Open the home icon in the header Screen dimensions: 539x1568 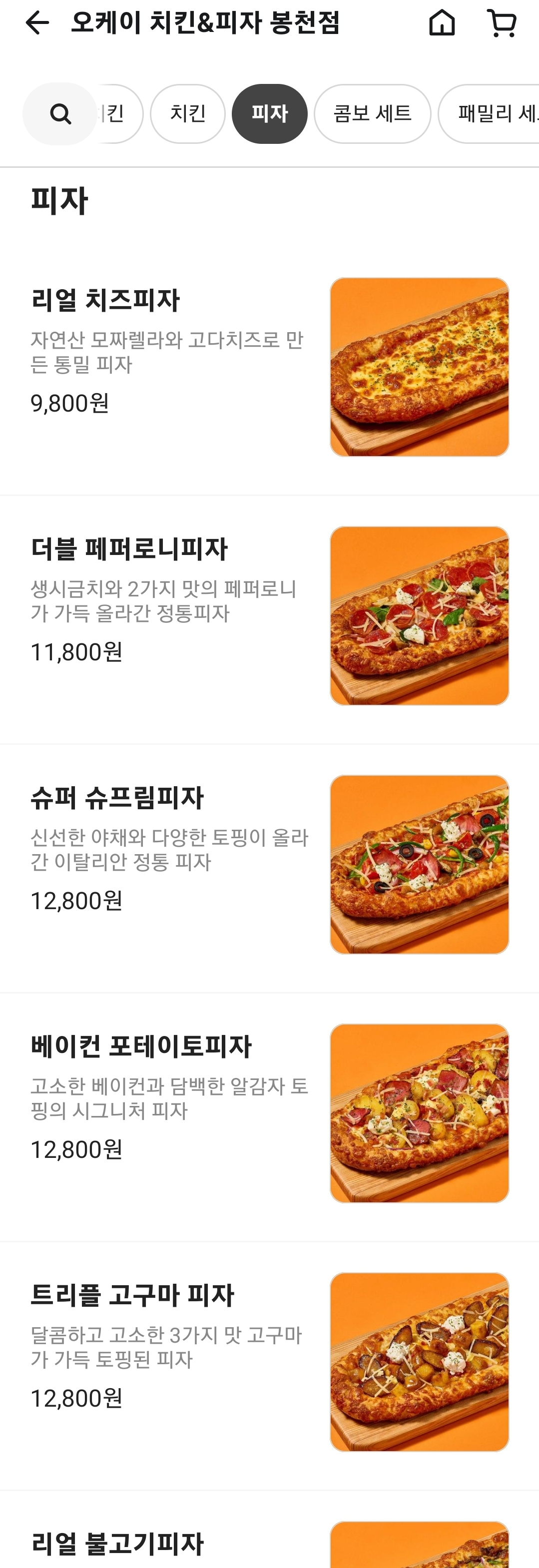click(442, 23)
